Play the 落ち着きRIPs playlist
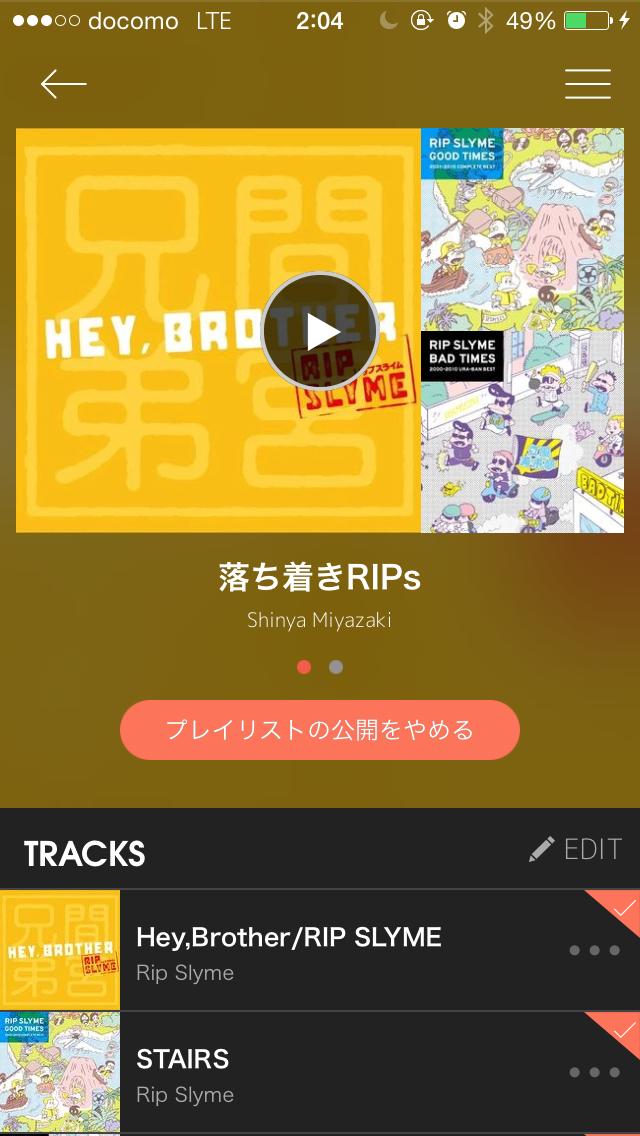Viewport: 640px width, 1136px height. coord(320,330)
